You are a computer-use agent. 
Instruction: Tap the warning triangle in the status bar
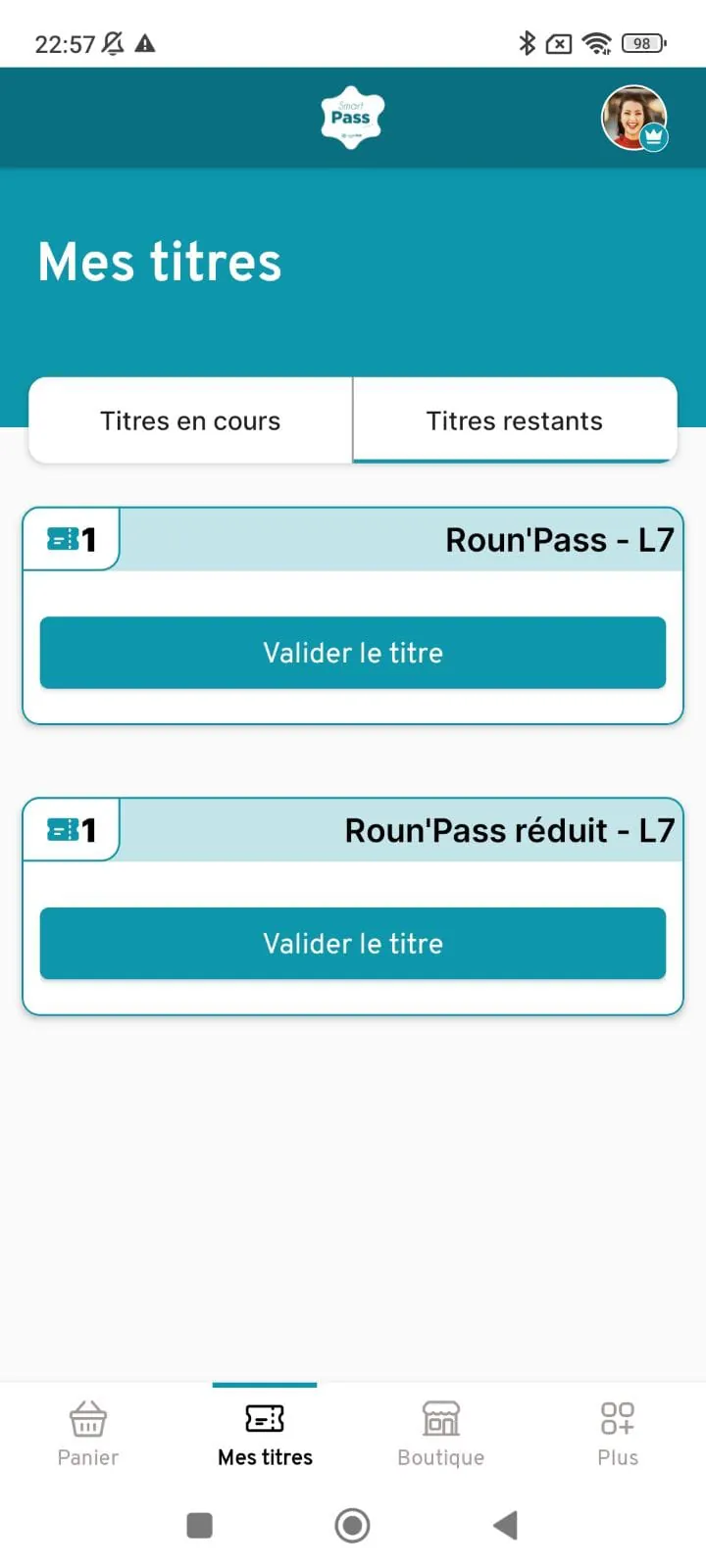[x=146, y=43]
